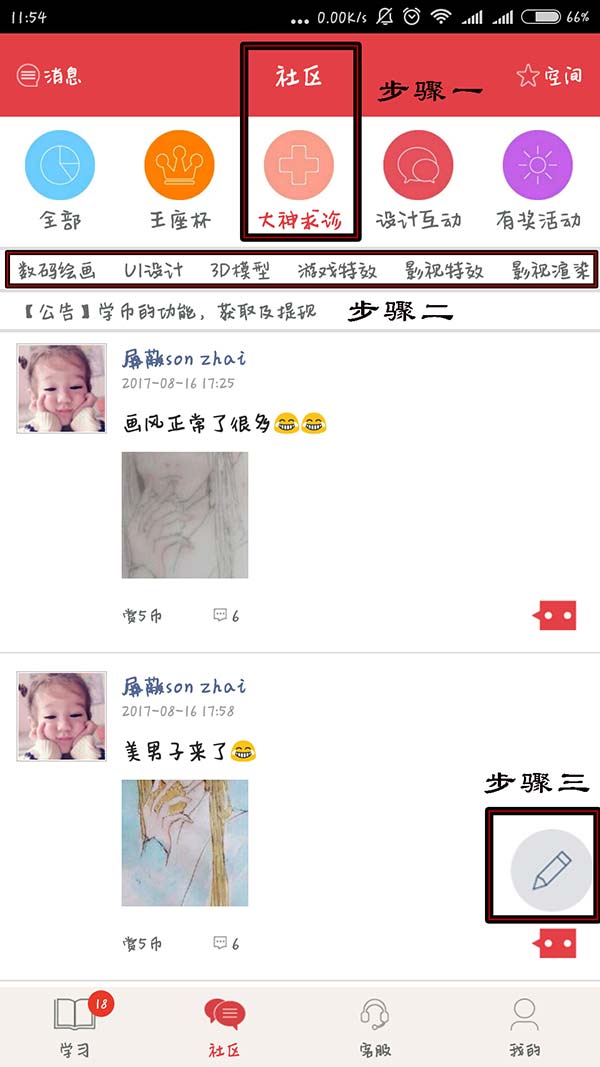The image size is (600, 1067).
Task: Open 有奖活动 category
Action: click(x=538, y=180)
